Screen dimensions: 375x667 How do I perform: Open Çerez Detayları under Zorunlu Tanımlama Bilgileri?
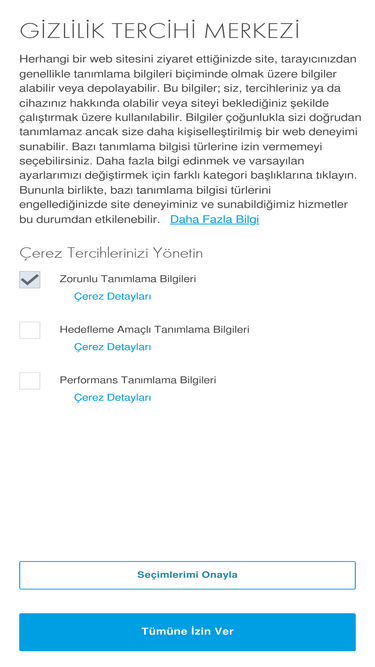click(x=113, y=296)
